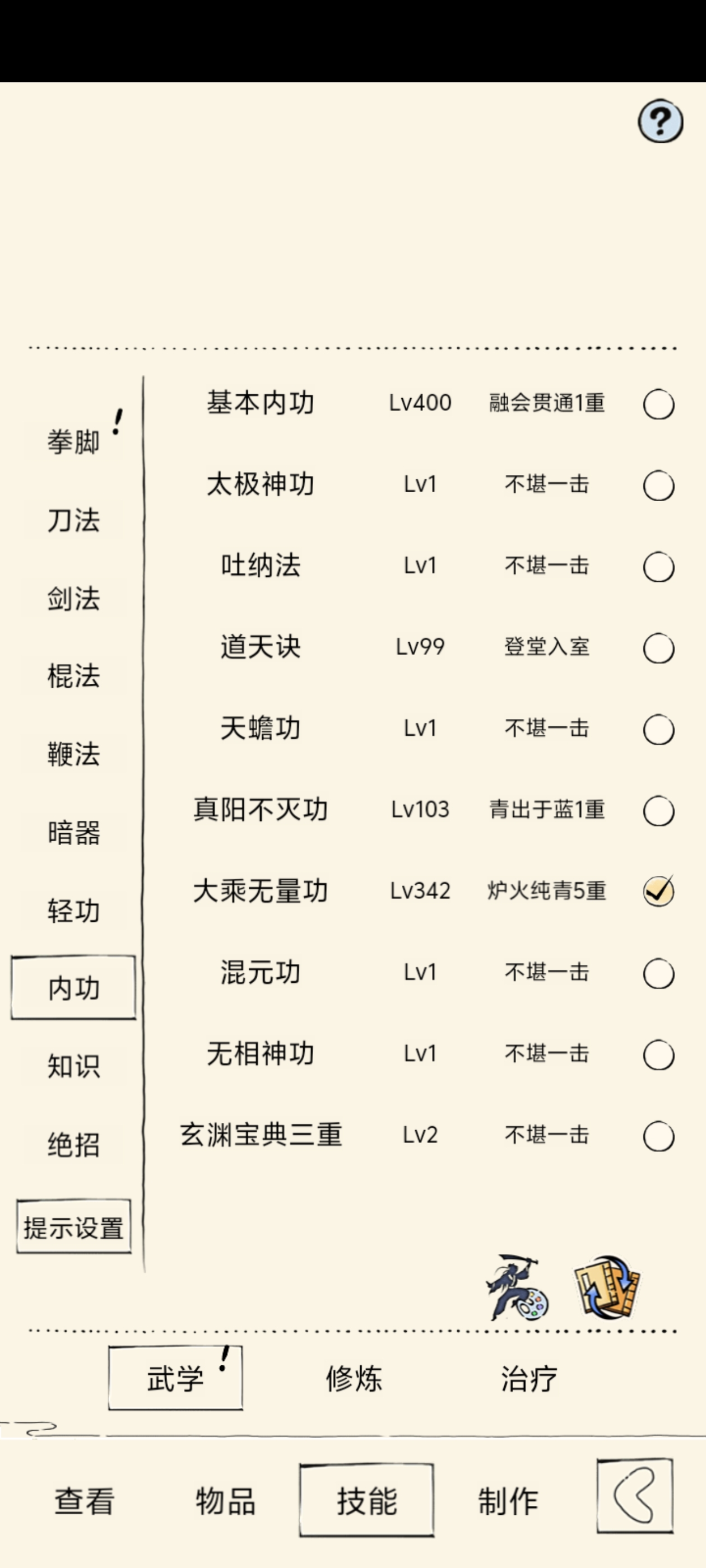706x1568 pixels.
Task: Open the 剑法 skill category
Action: tap(73, 598)
